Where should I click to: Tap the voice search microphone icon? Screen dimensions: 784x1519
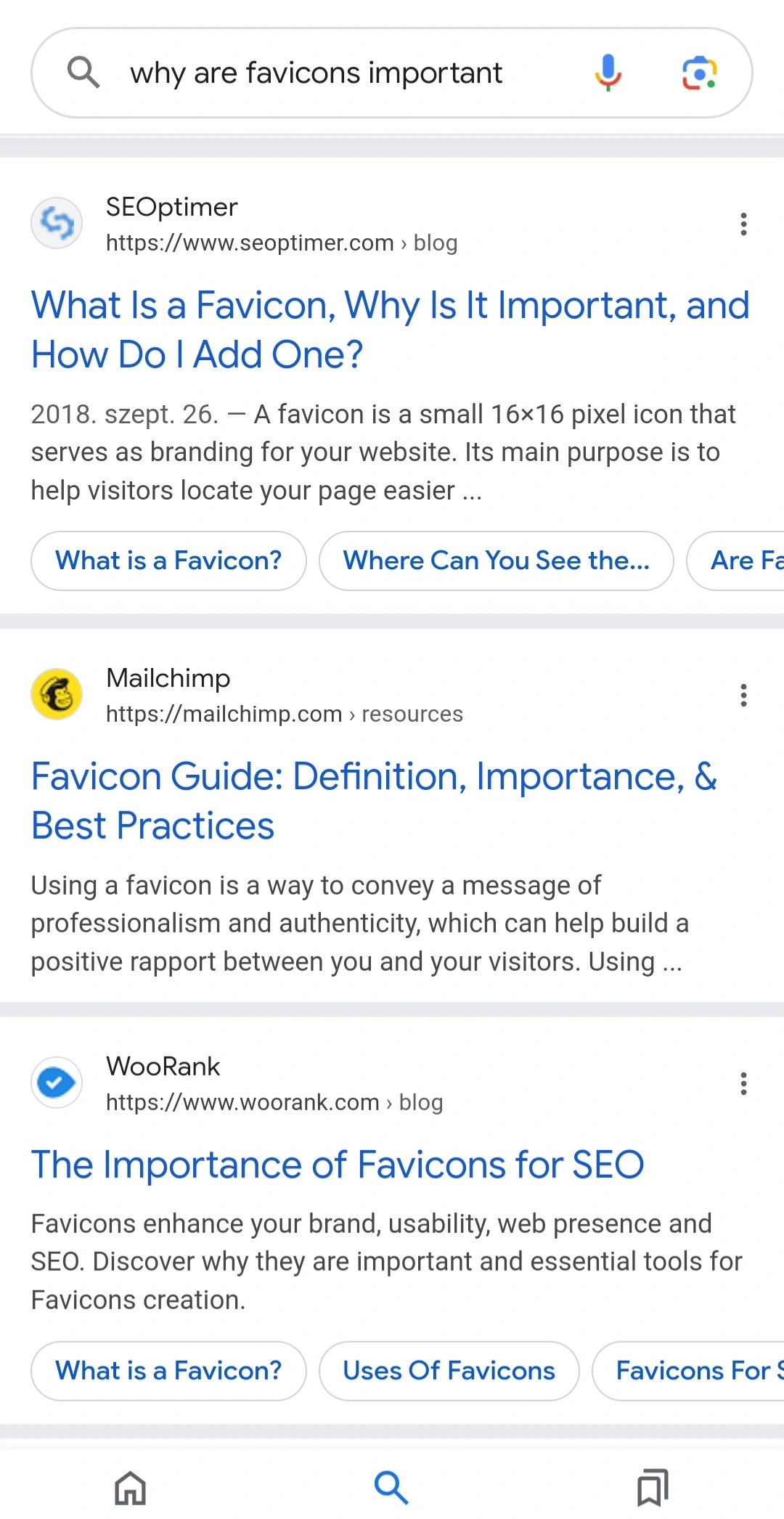tap(608, 72)
